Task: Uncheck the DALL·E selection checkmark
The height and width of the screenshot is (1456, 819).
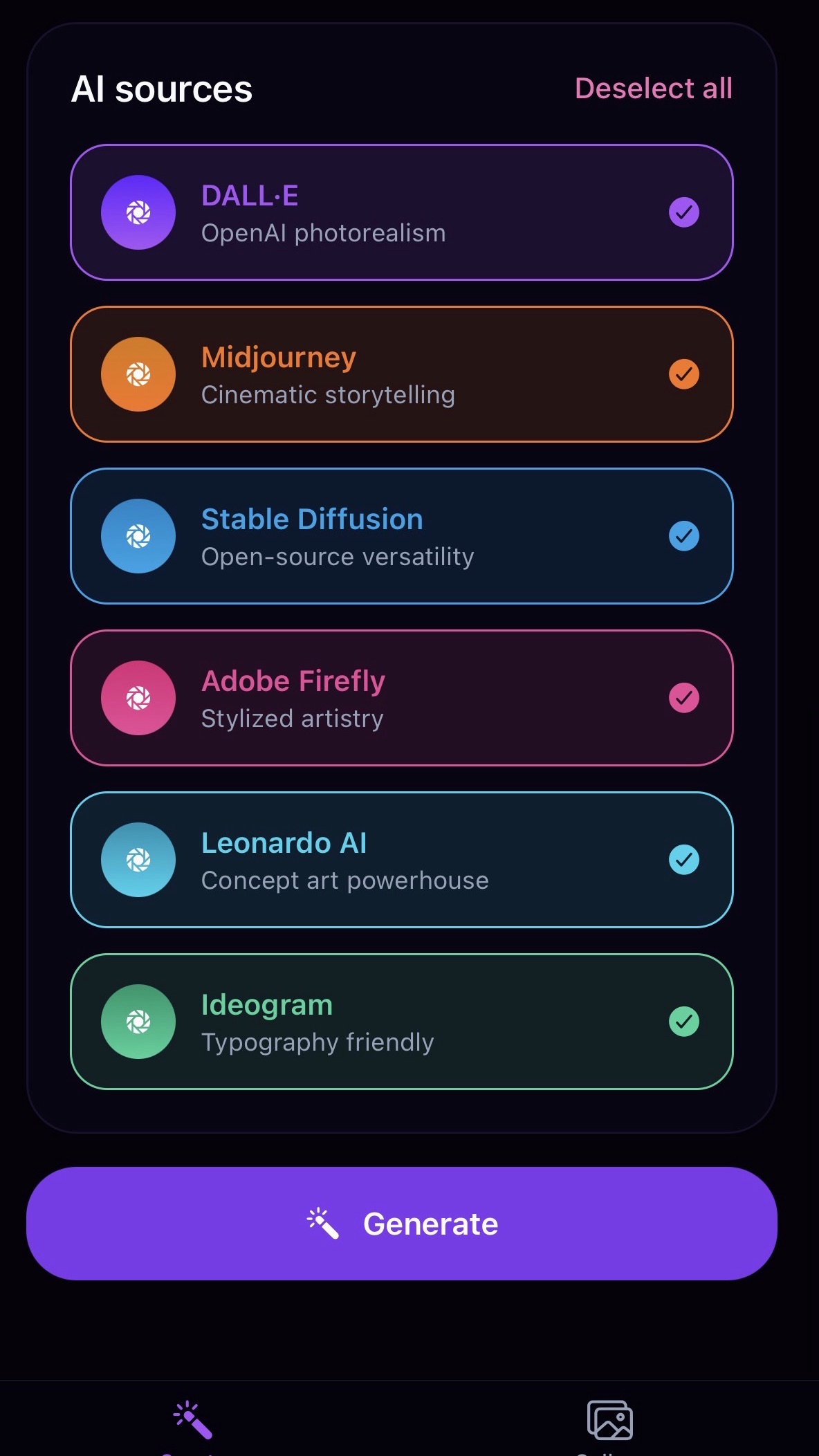Action: 683,212
